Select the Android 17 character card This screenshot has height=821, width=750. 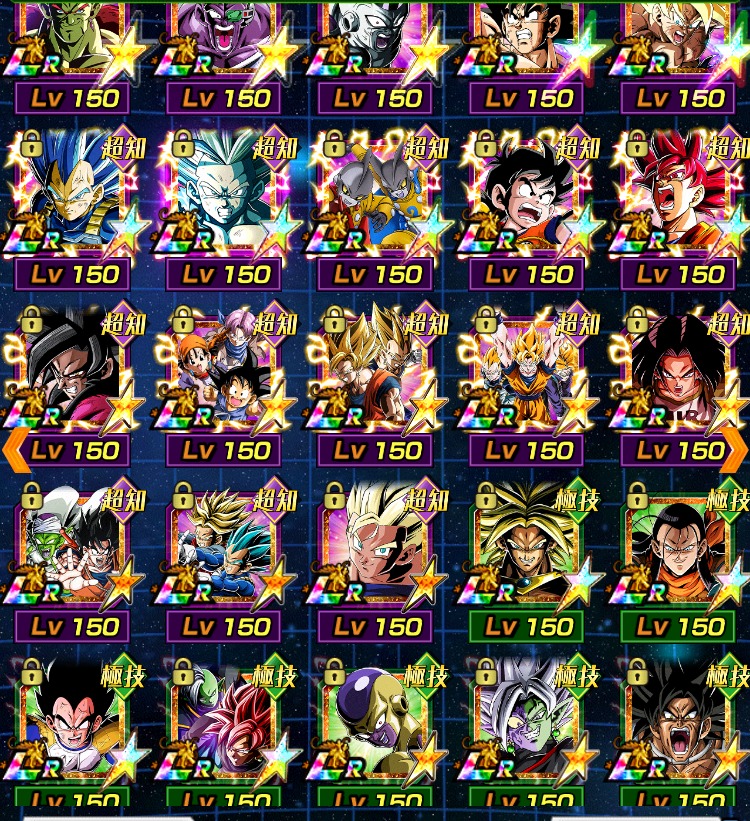[681, 552]
